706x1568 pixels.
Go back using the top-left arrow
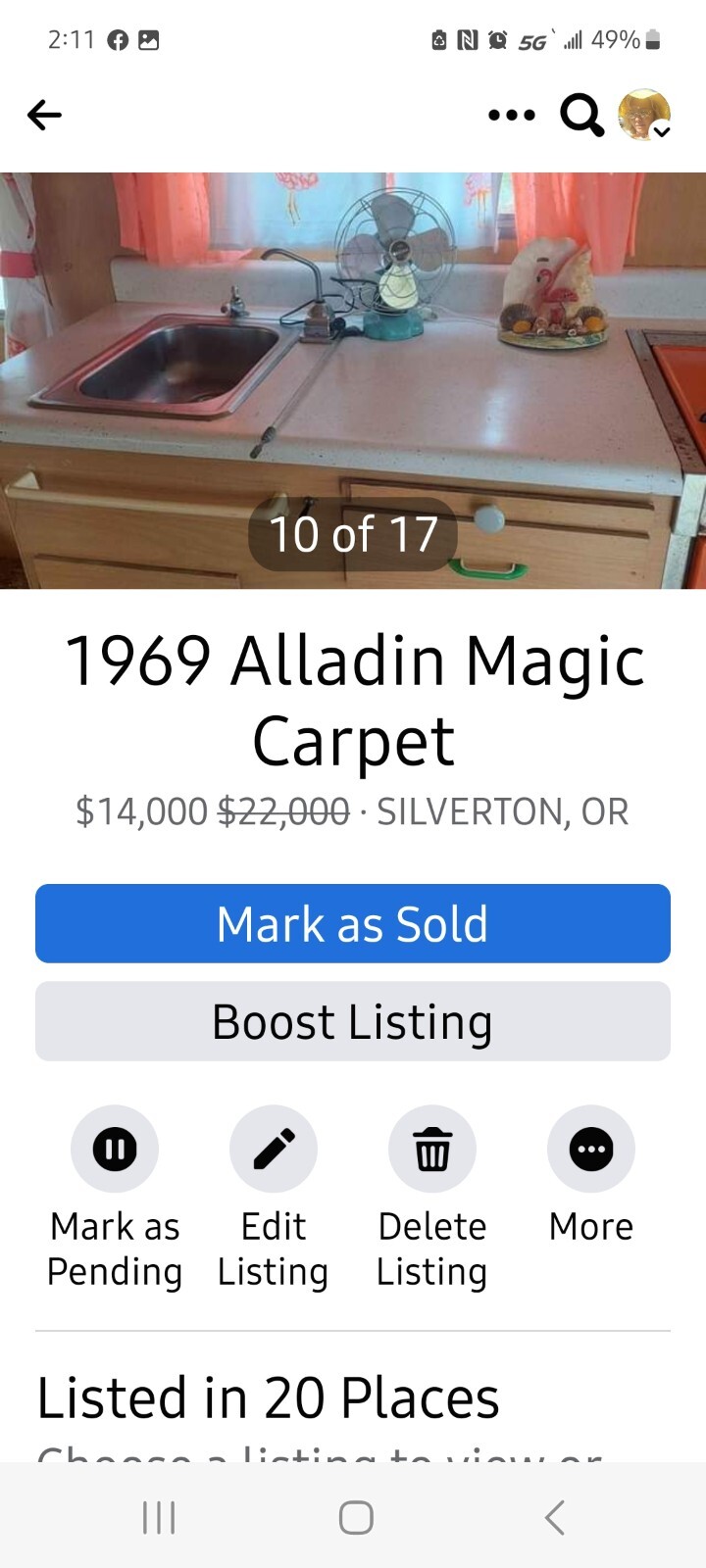pyautogui.click(x=44, y=115)
